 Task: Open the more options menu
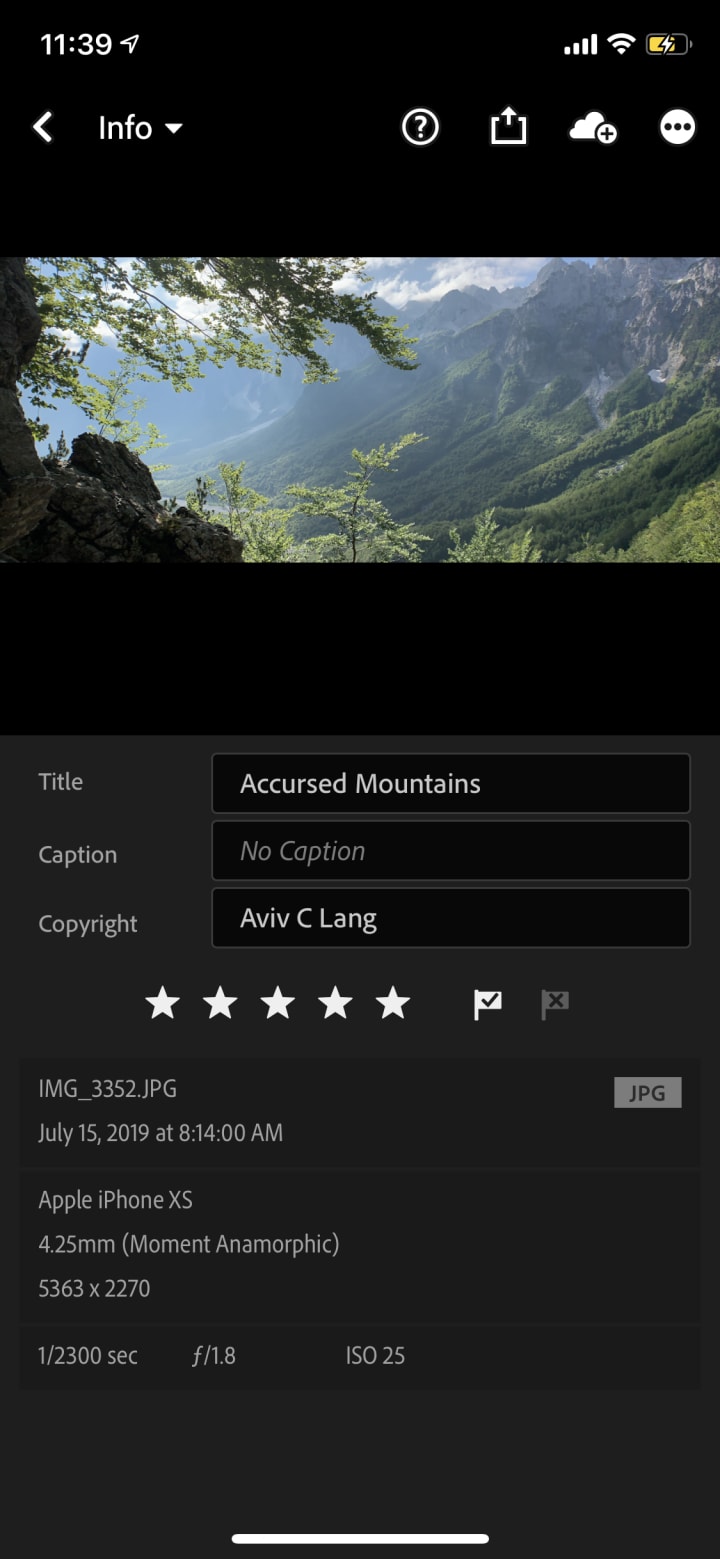[677, 128]
